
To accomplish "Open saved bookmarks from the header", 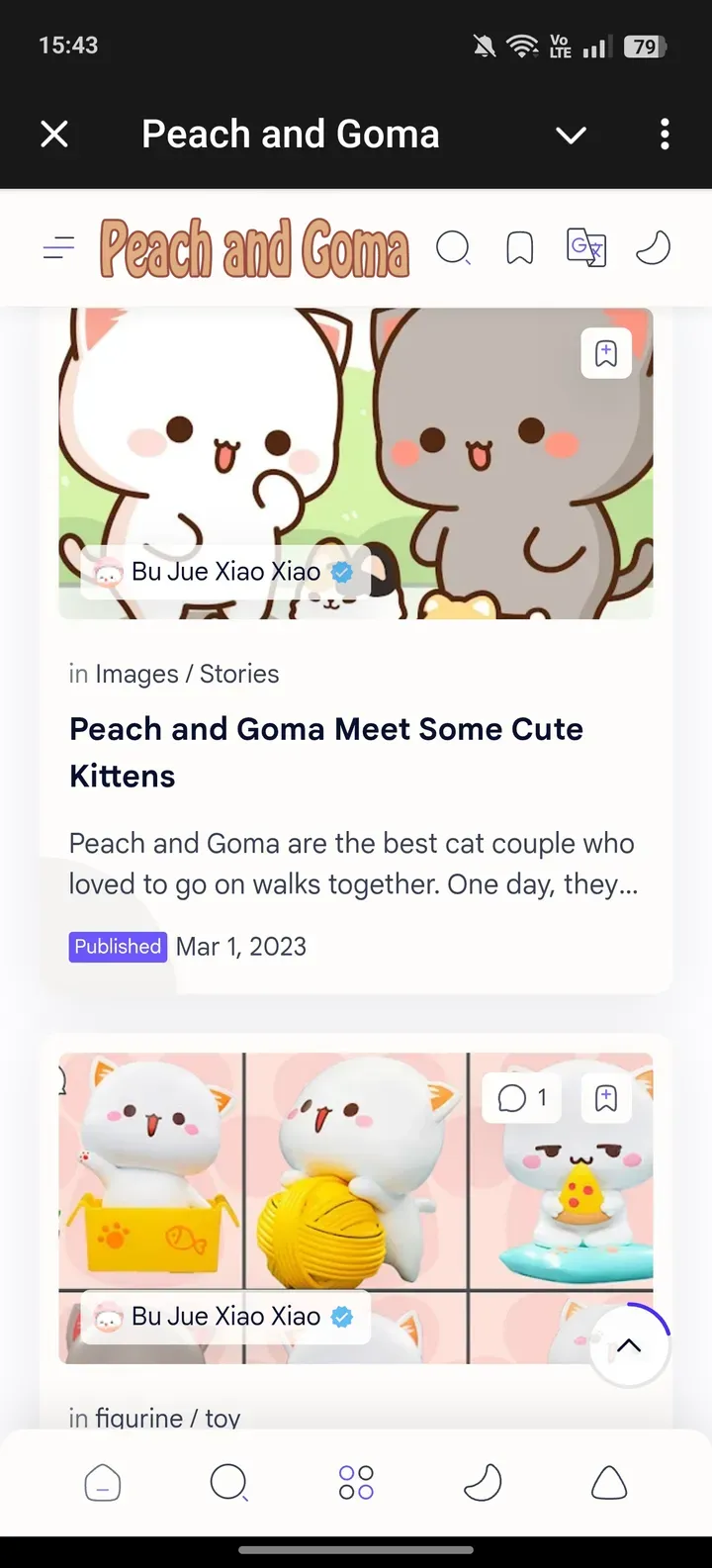I will click(x=519, y=248).
